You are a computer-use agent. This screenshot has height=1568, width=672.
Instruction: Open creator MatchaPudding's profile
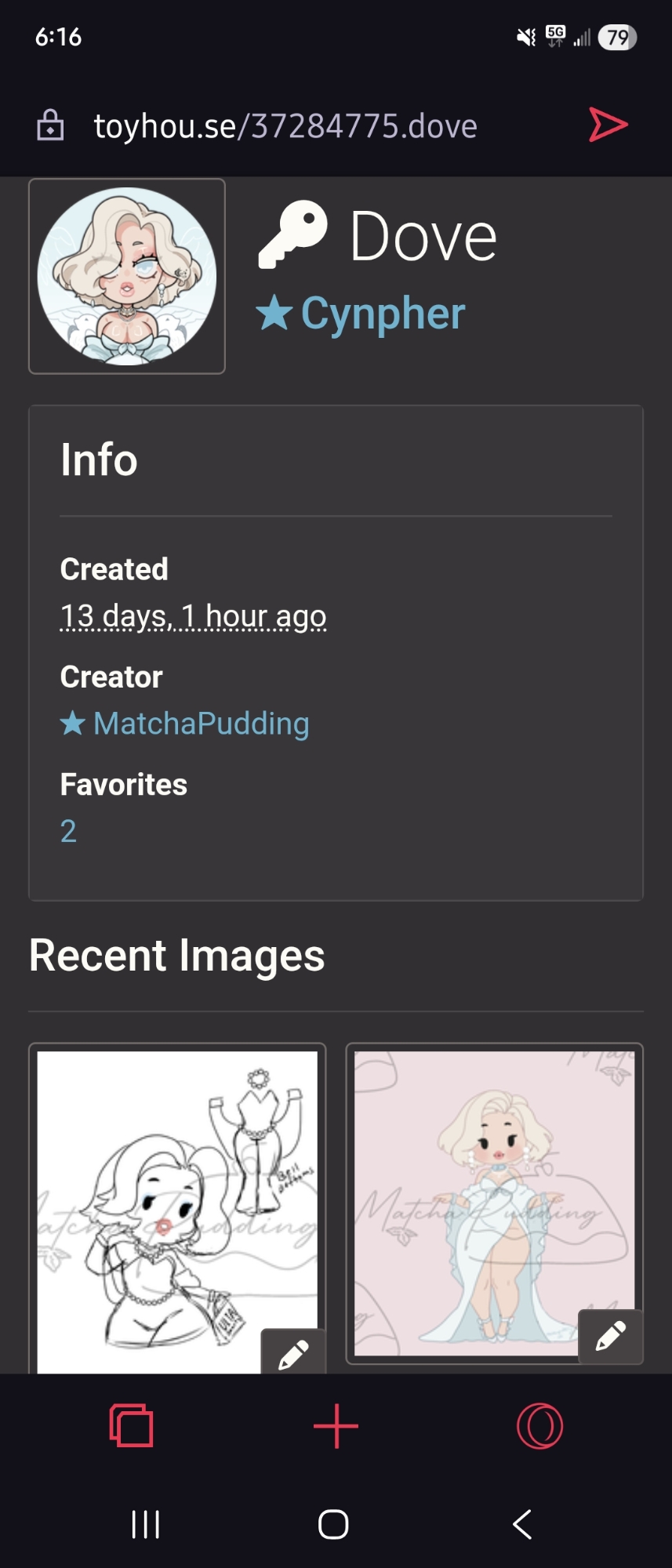coord(201,724)
